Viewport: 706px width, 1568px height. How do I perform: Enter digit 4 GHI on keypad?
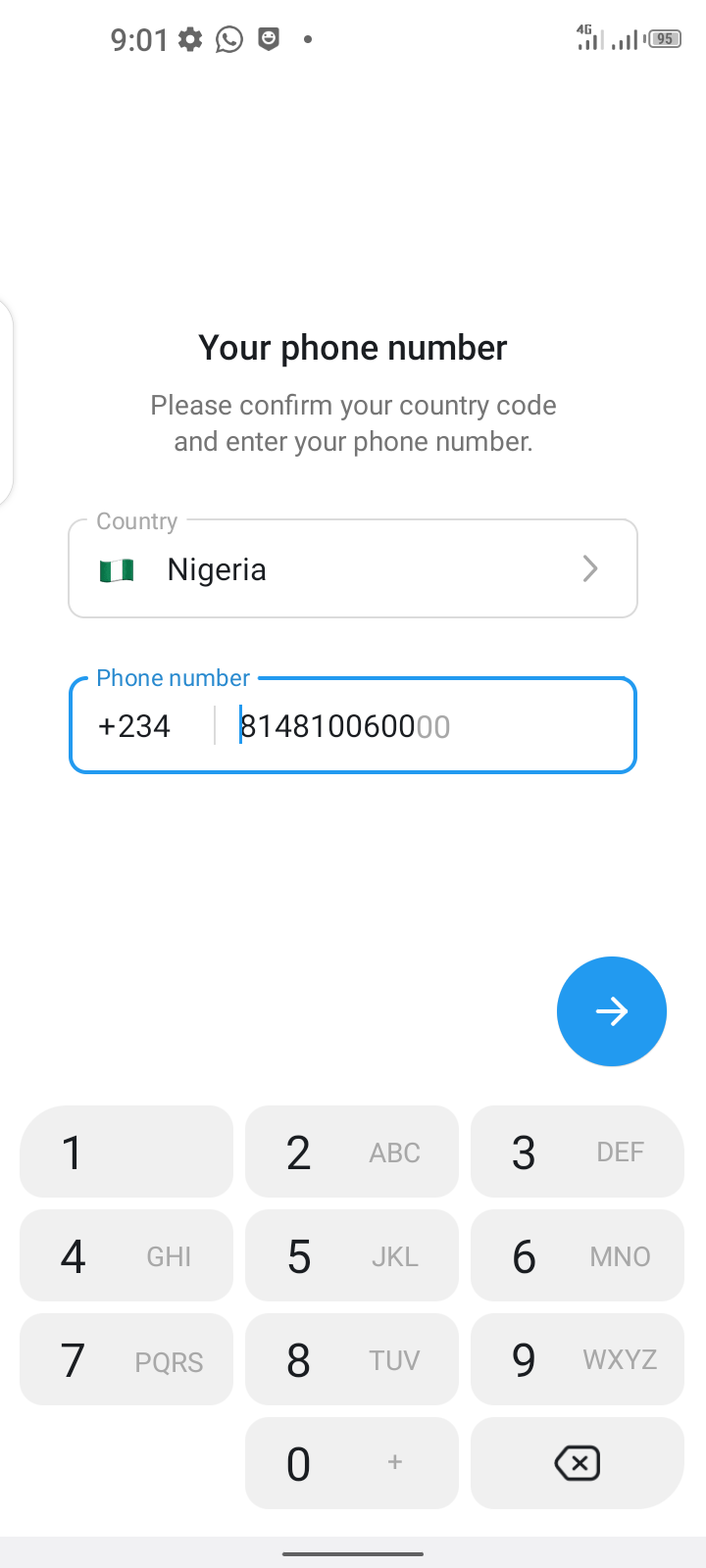[126, 1255]
